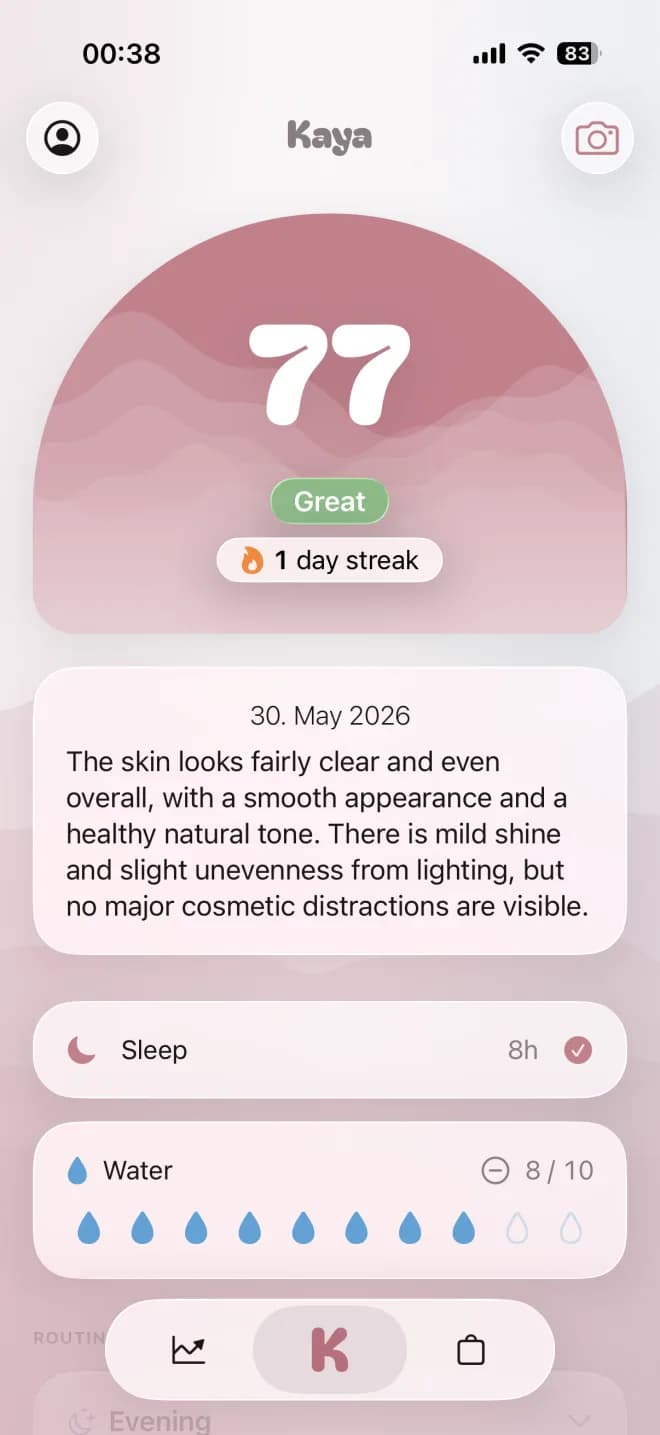Switch to the shopping bag tab

[x=470, y=1351]
